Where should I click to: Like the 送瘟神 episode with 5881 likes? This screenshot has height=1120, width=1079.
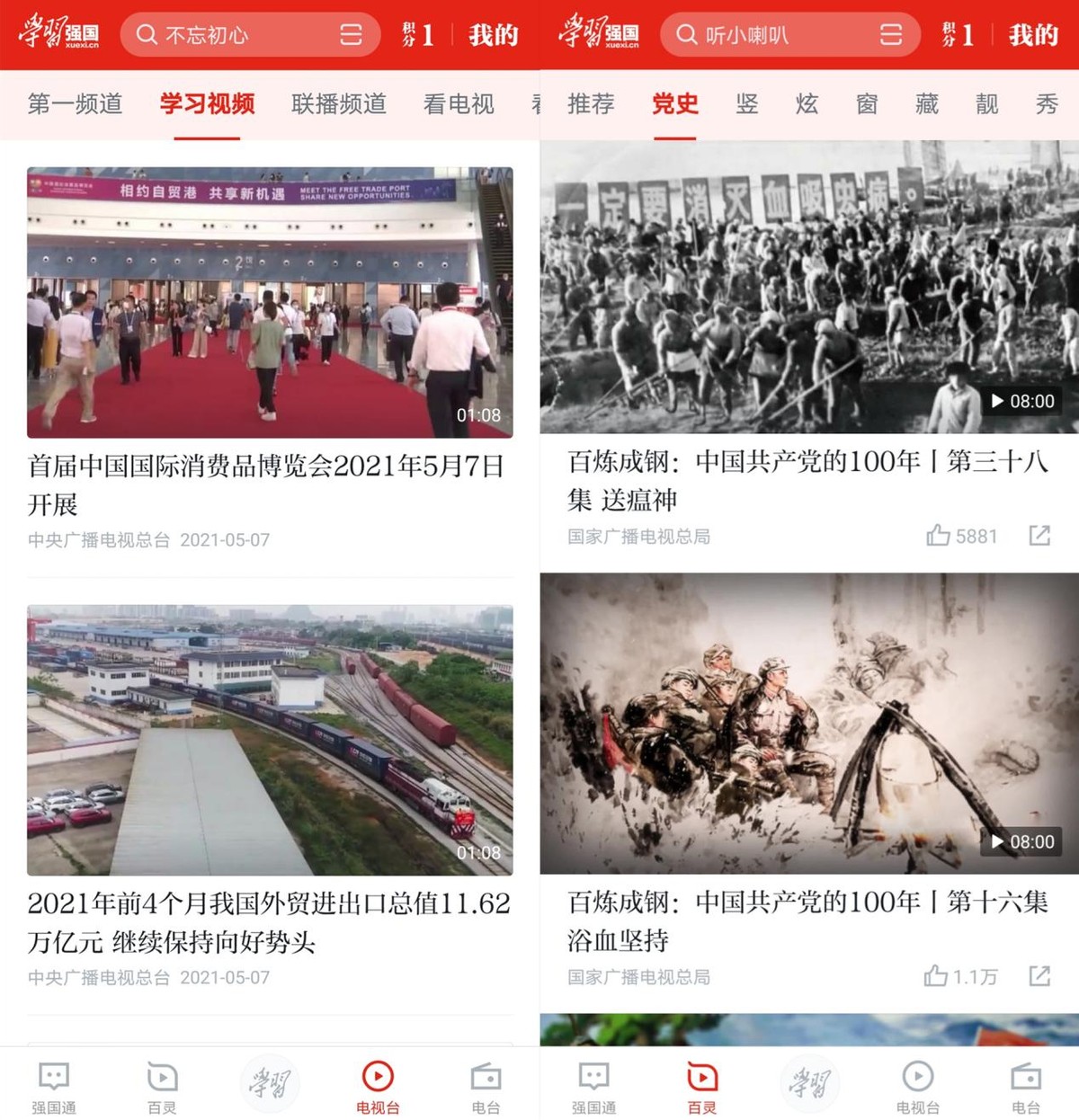939,536
